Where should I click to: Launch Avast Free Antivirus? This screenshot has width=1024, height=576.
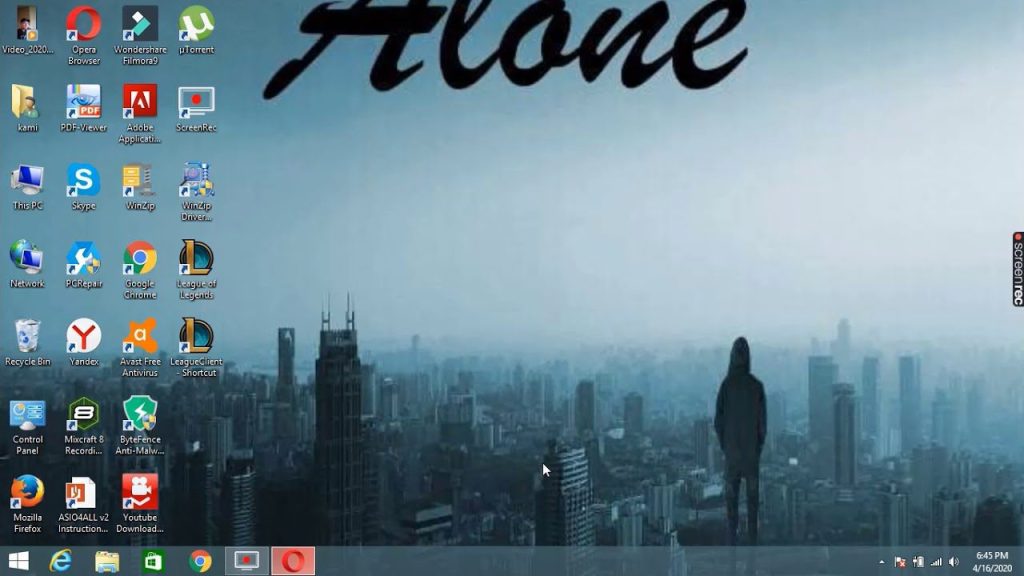pyautogui.click(x=140, y=336)
